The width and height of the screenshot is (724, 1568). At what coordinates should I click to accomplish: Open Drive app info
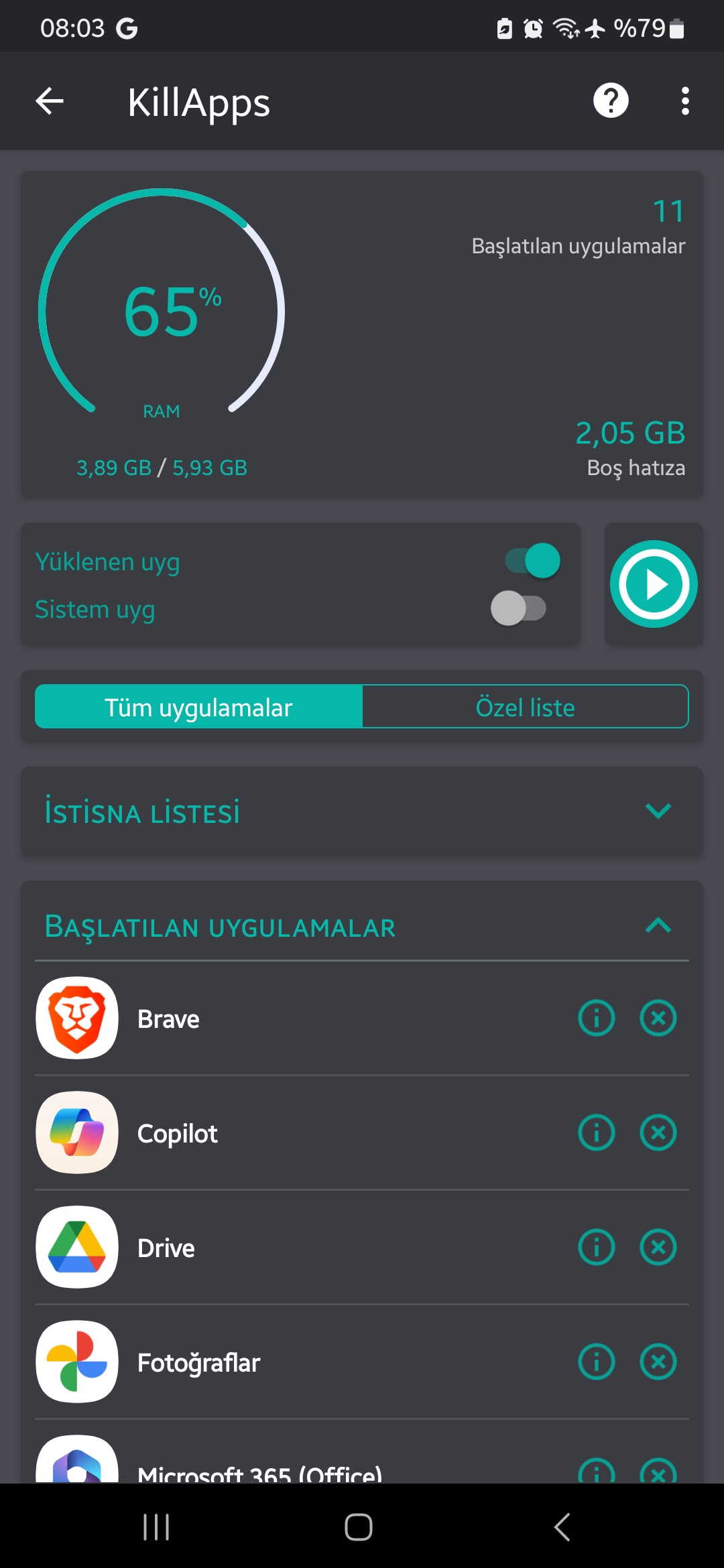click(x=596, y=1248)
